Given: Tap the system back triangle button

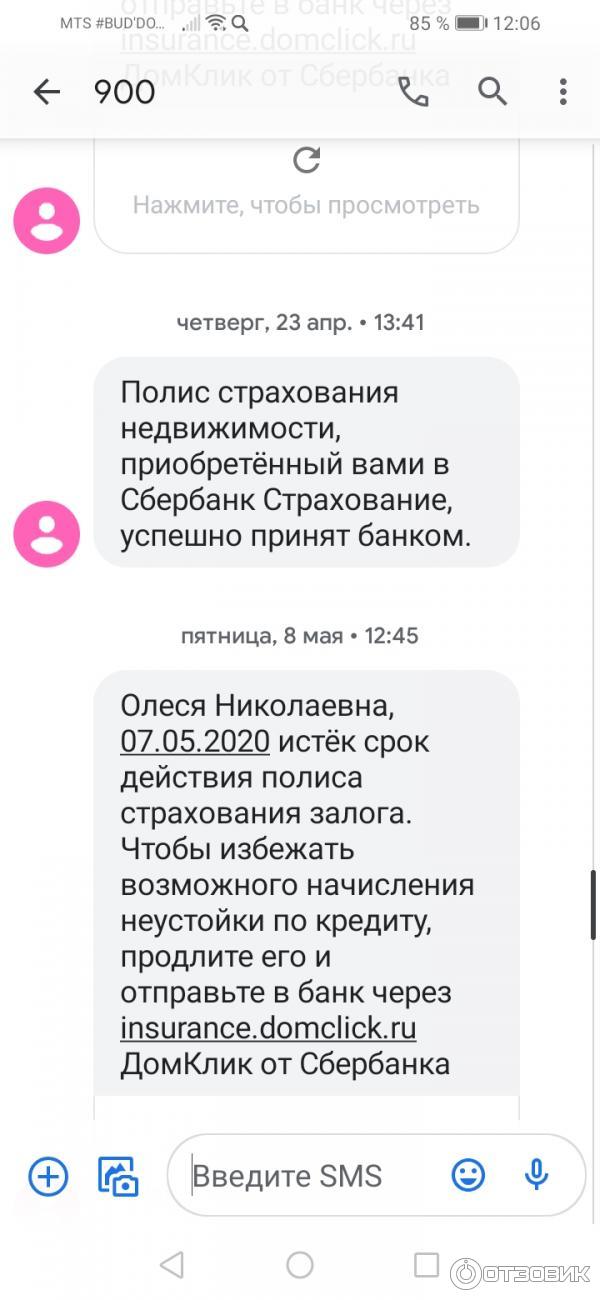Looking at the screenshot, I should (x=172, y=1265).
